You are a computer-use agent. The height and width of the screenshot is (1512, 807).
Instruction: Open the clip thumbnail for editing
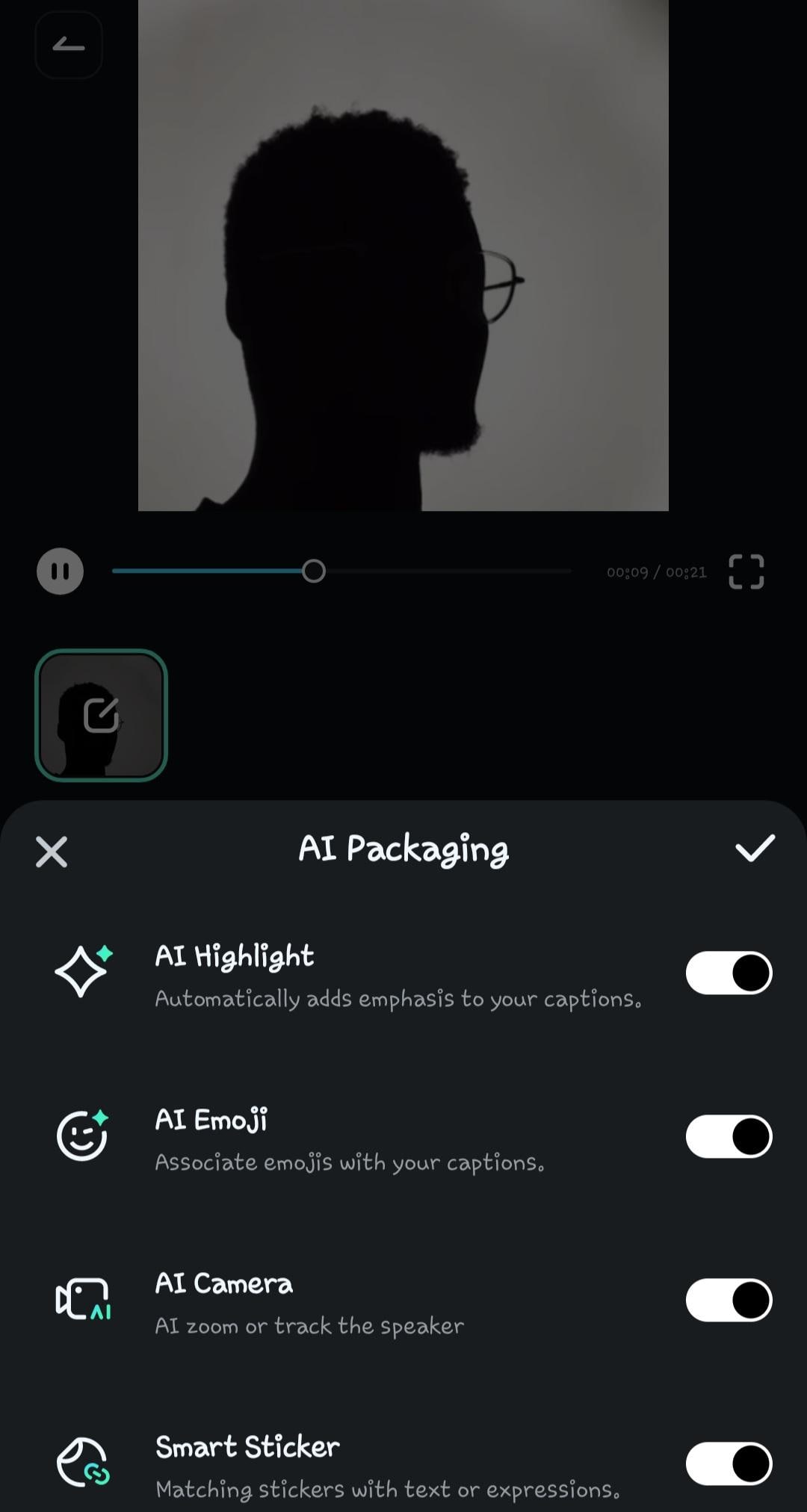[x=101, y=715]
